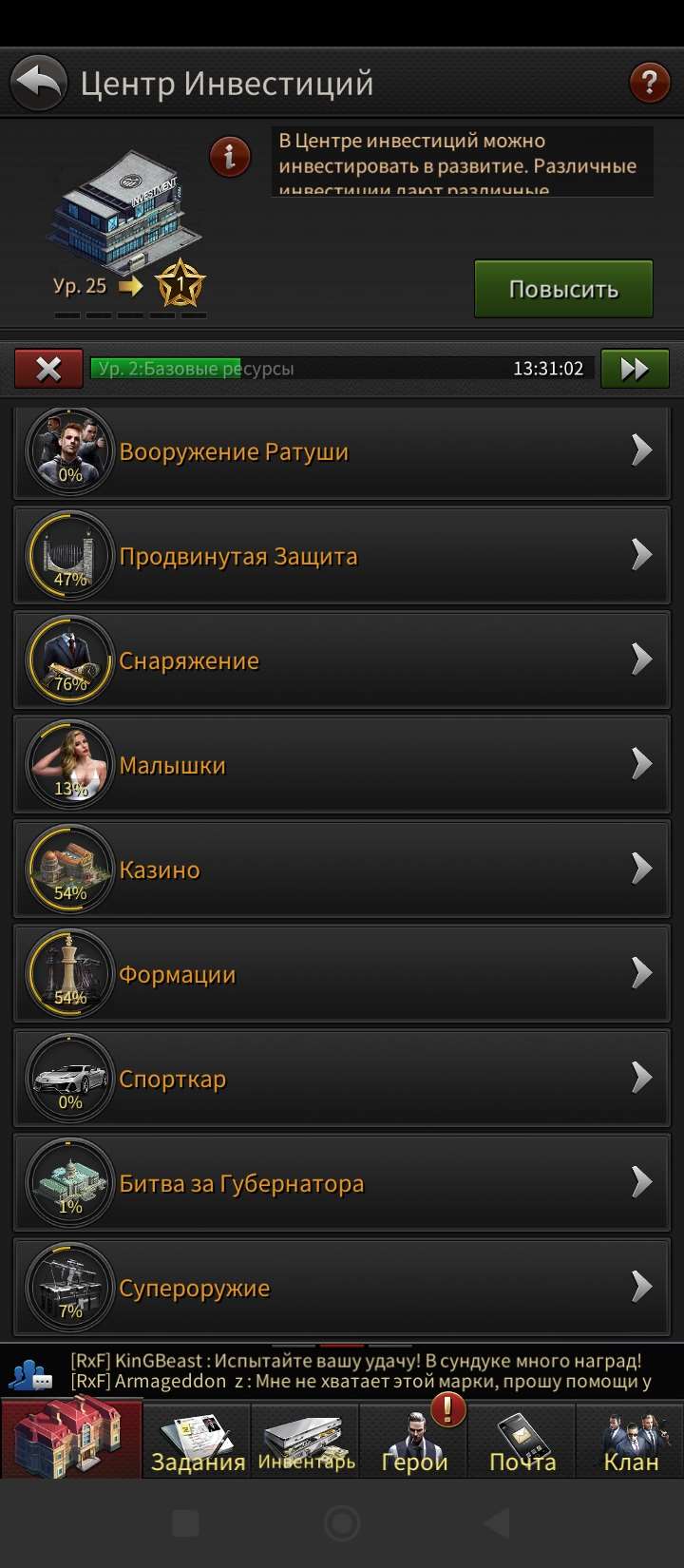Click the Снаряжение suit icon
This screenshot has width=684, height=1568.
pyautogui.click(x=68, y=658)
